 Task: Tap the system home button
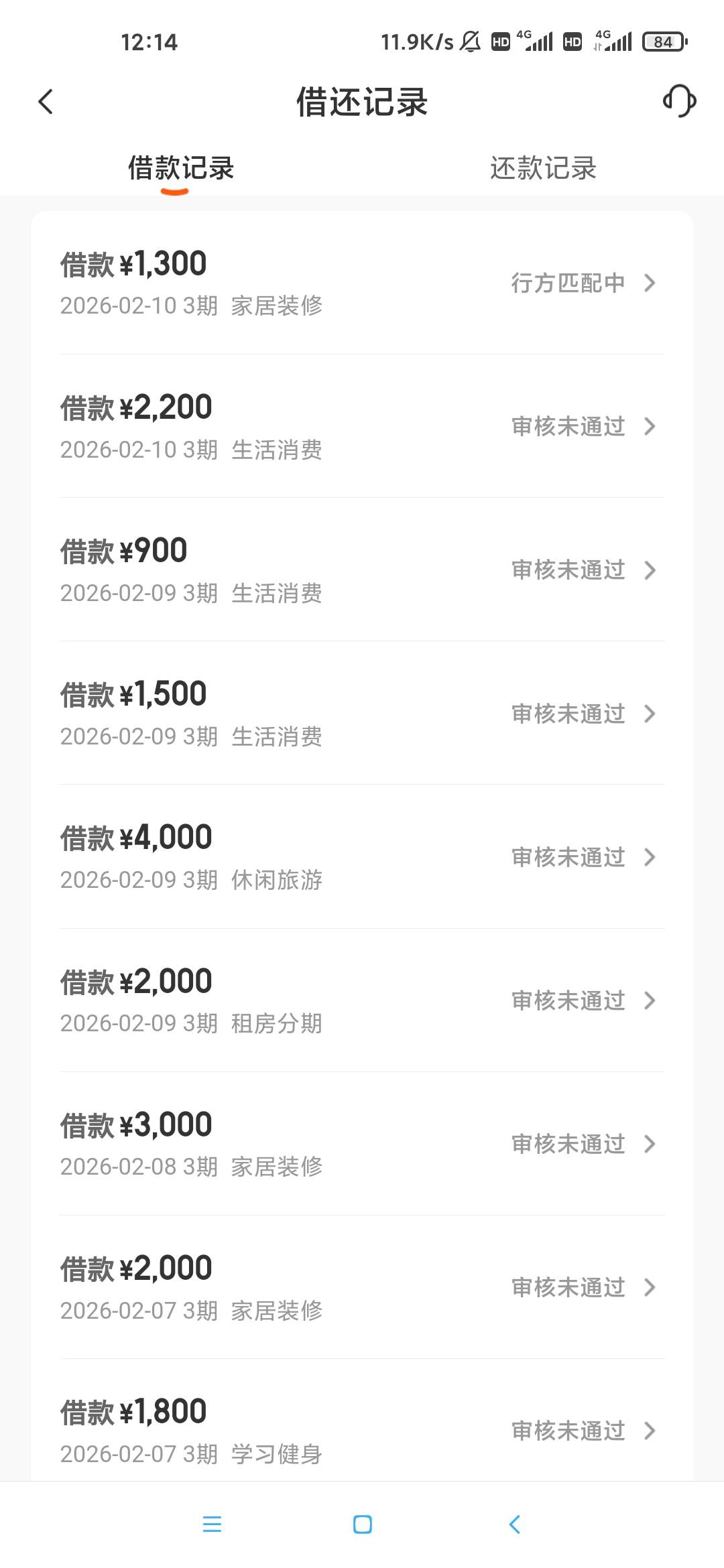[362, 1524]
